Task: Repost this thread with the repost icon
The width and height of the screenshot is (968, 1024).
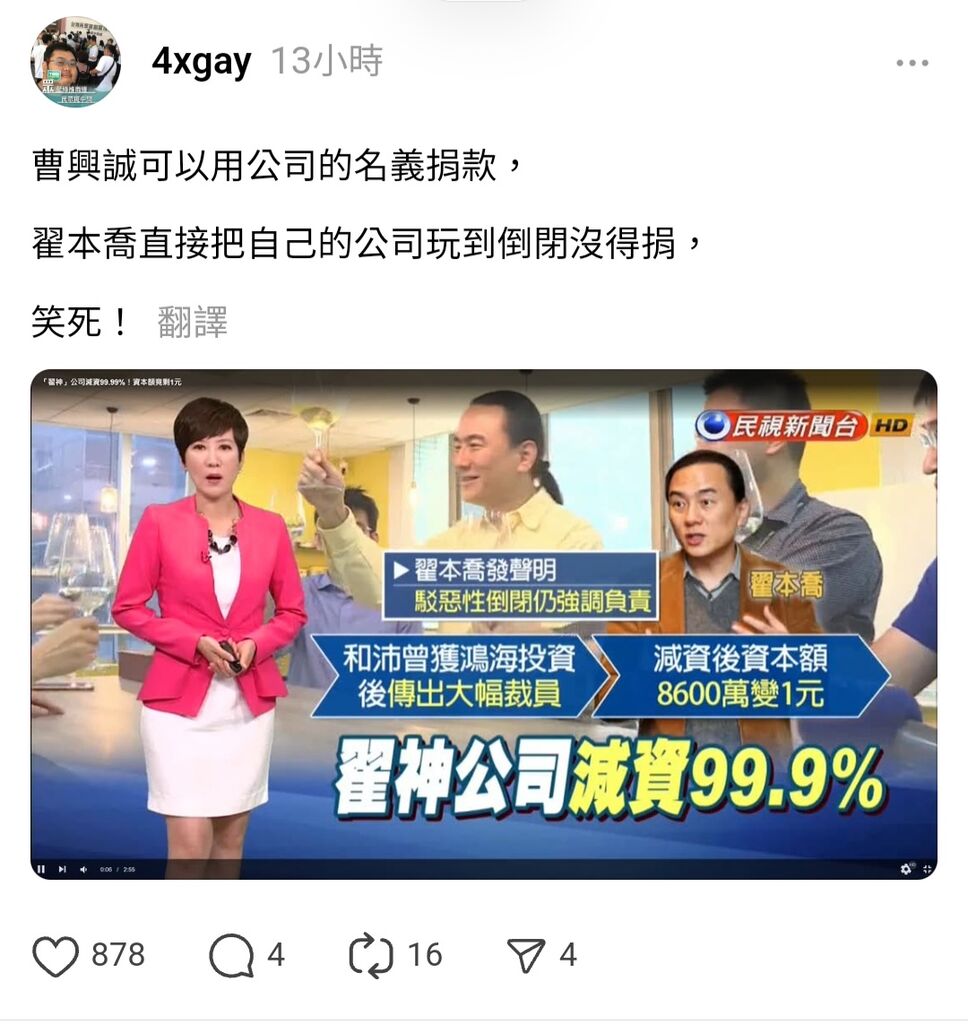Action: pyautogui.click(x=371, y=955)
